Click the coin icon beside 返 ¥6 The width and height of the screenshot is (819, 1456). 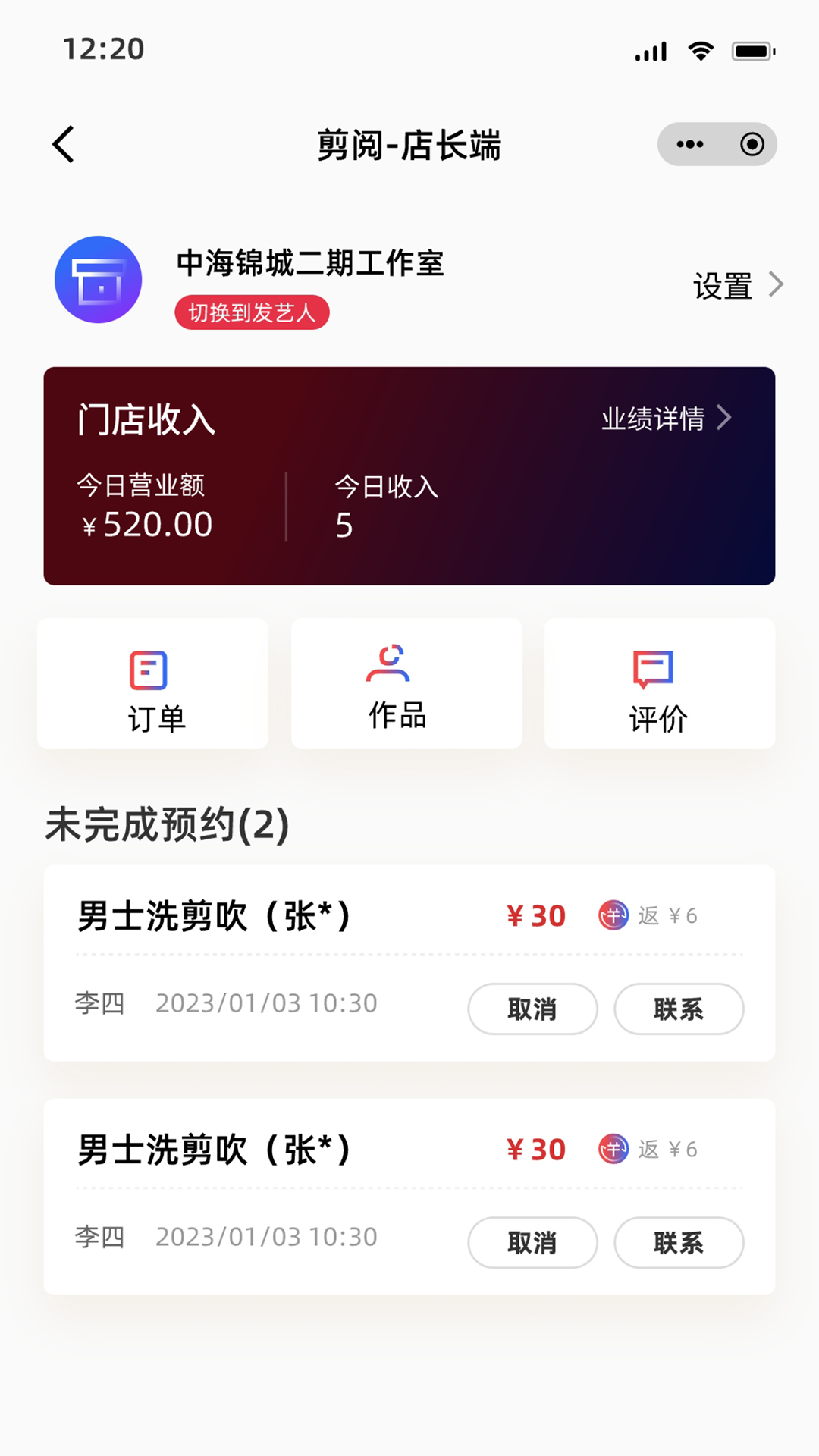614,916
